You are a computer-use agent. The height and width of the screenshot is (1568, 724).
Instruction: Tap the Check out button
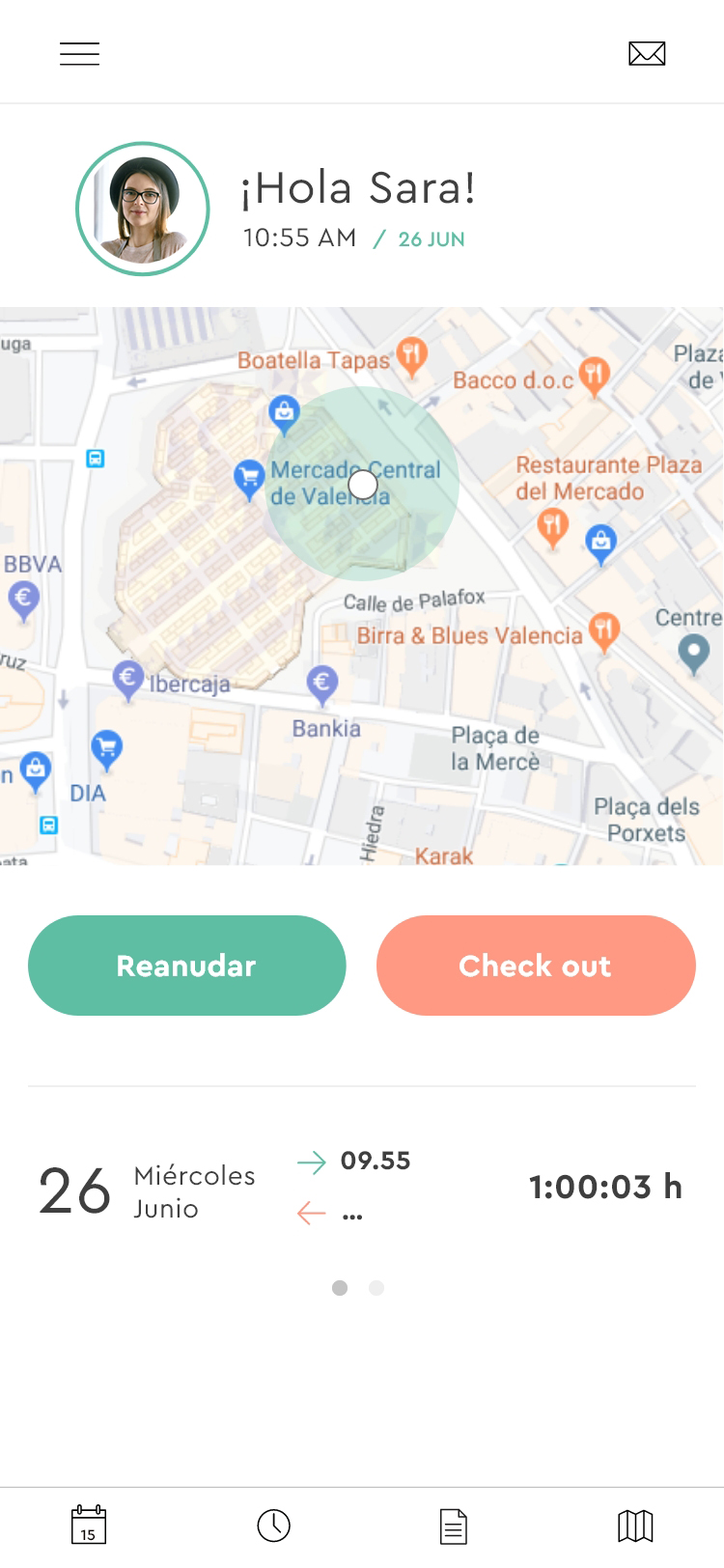[x=536, y=966]
